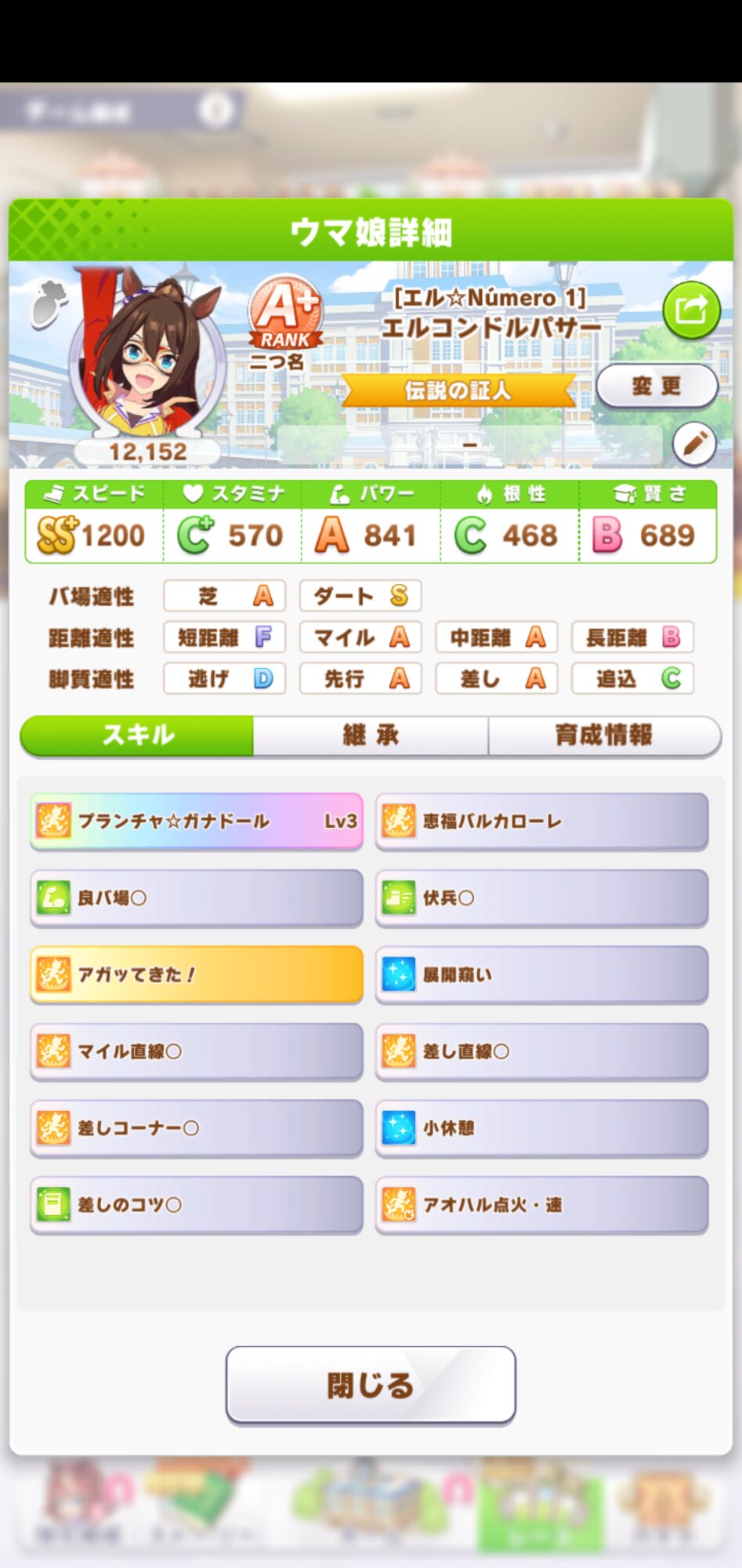Viewport: 742px width, 1568px height.
Task: Tap the 変更 button
Action: point(657,386)
